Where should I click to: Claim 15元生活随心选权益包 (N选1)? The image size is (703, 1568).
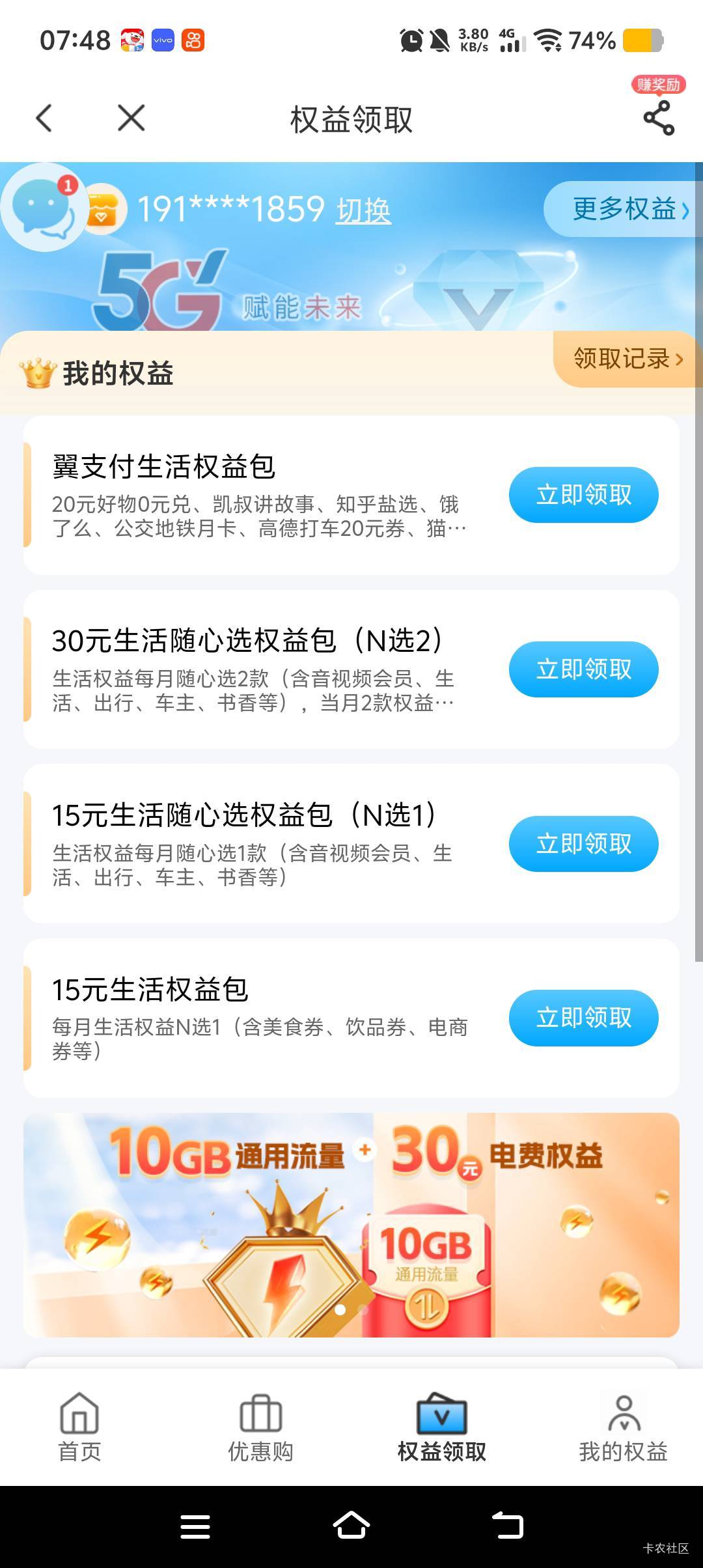pos(583,844)
